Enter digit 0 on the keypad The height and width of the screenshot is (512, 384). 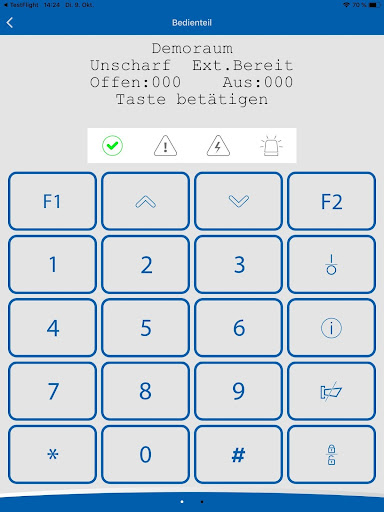coord(145,454)
